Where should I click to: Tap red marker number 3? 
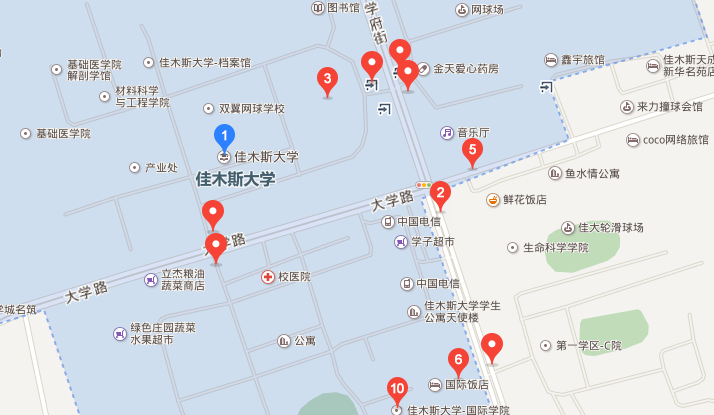[326, 79]
